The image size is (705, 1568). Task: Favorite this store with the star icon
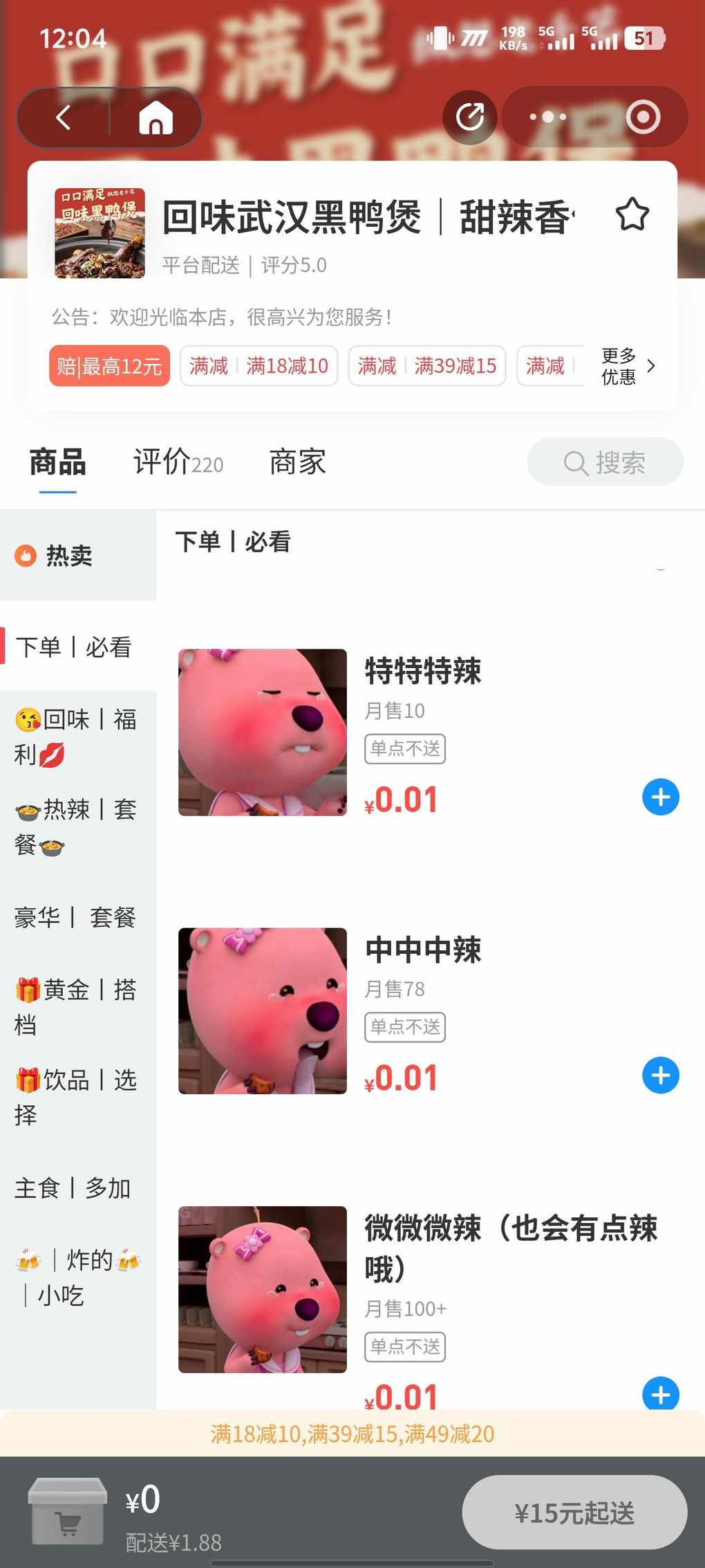click(632, 215)
